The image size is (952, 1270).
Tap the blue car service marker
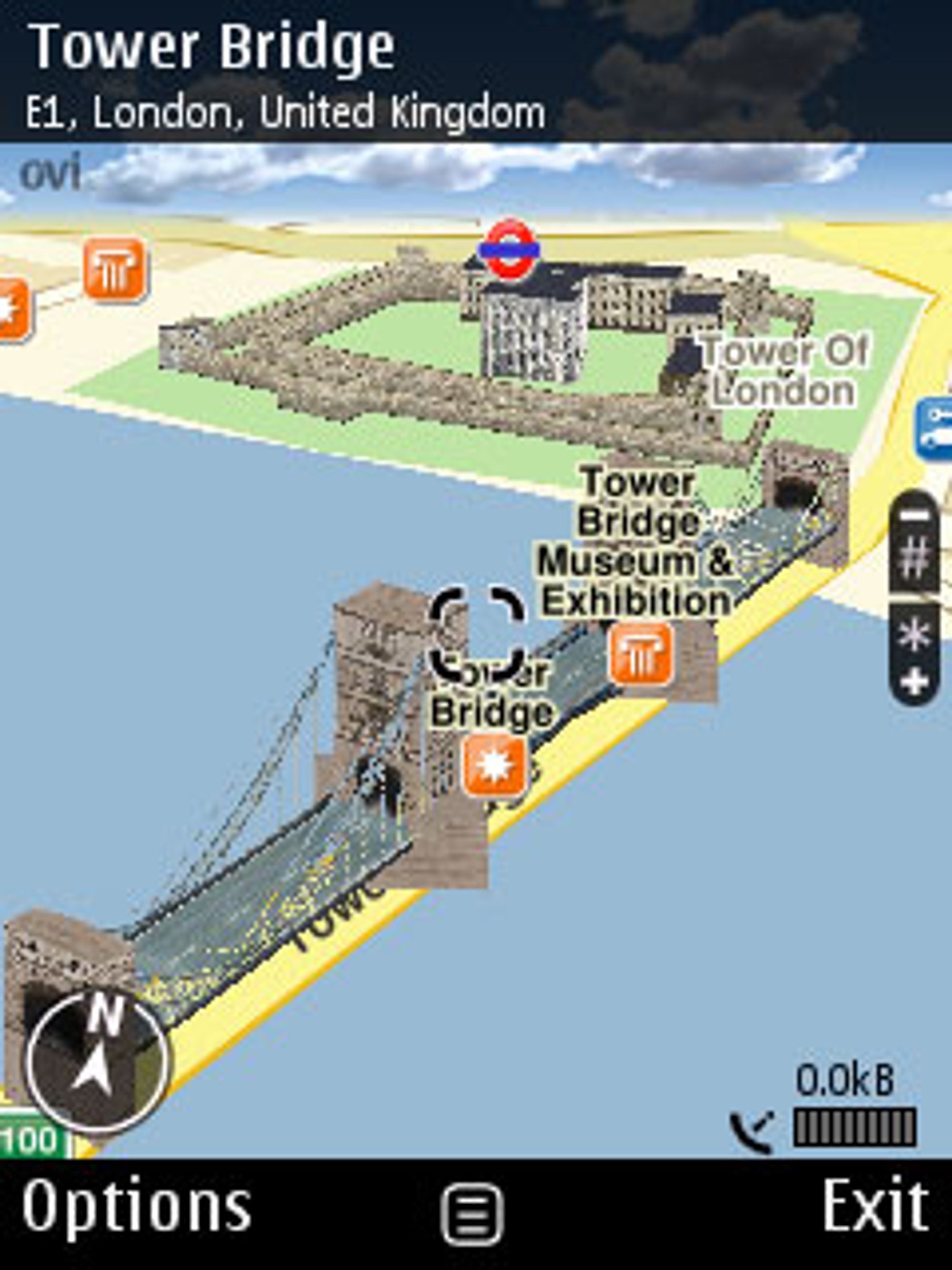[x=935, y=430]
